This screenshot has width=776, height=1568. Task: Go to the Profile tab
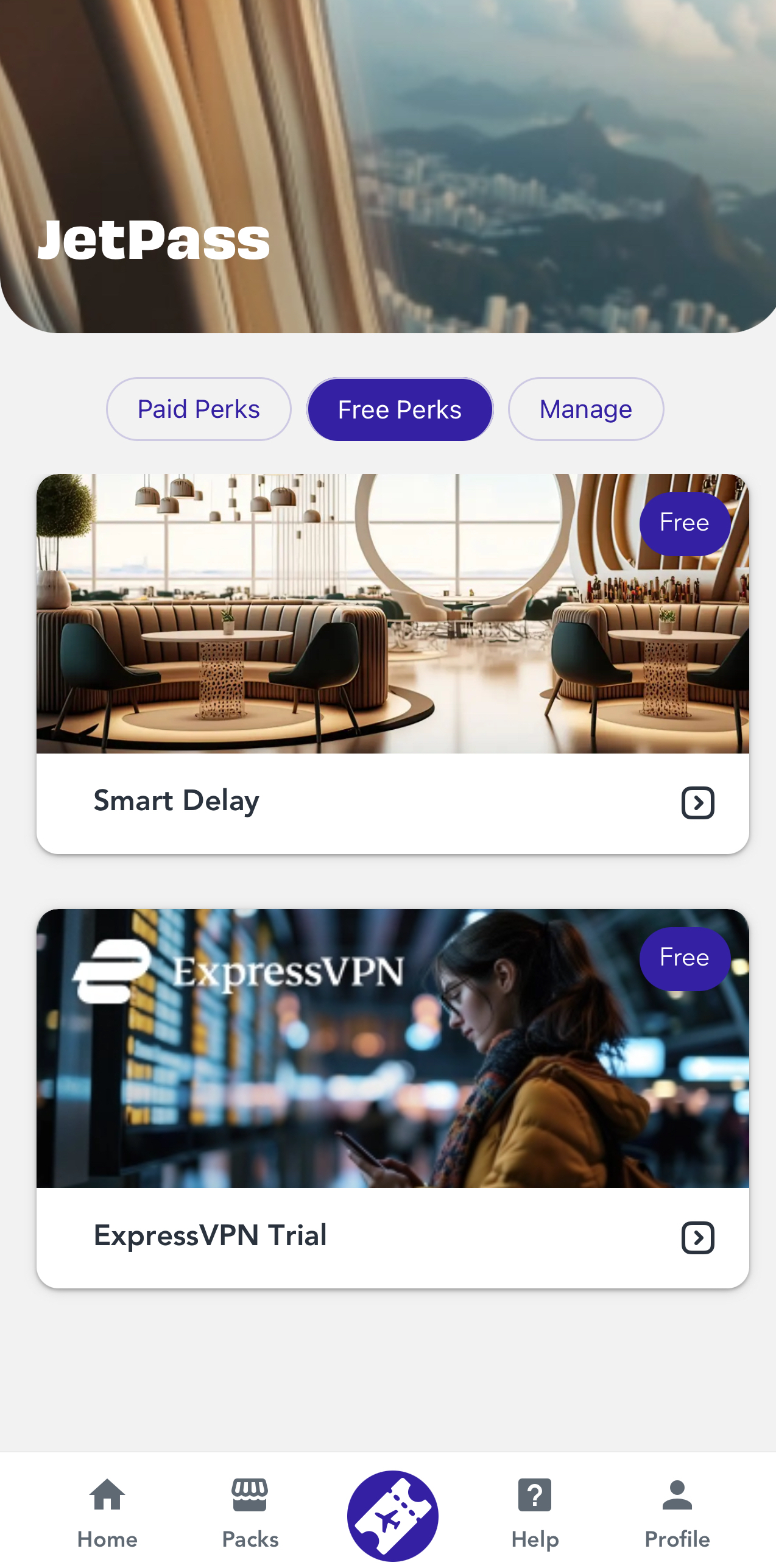pos(677,1513)
